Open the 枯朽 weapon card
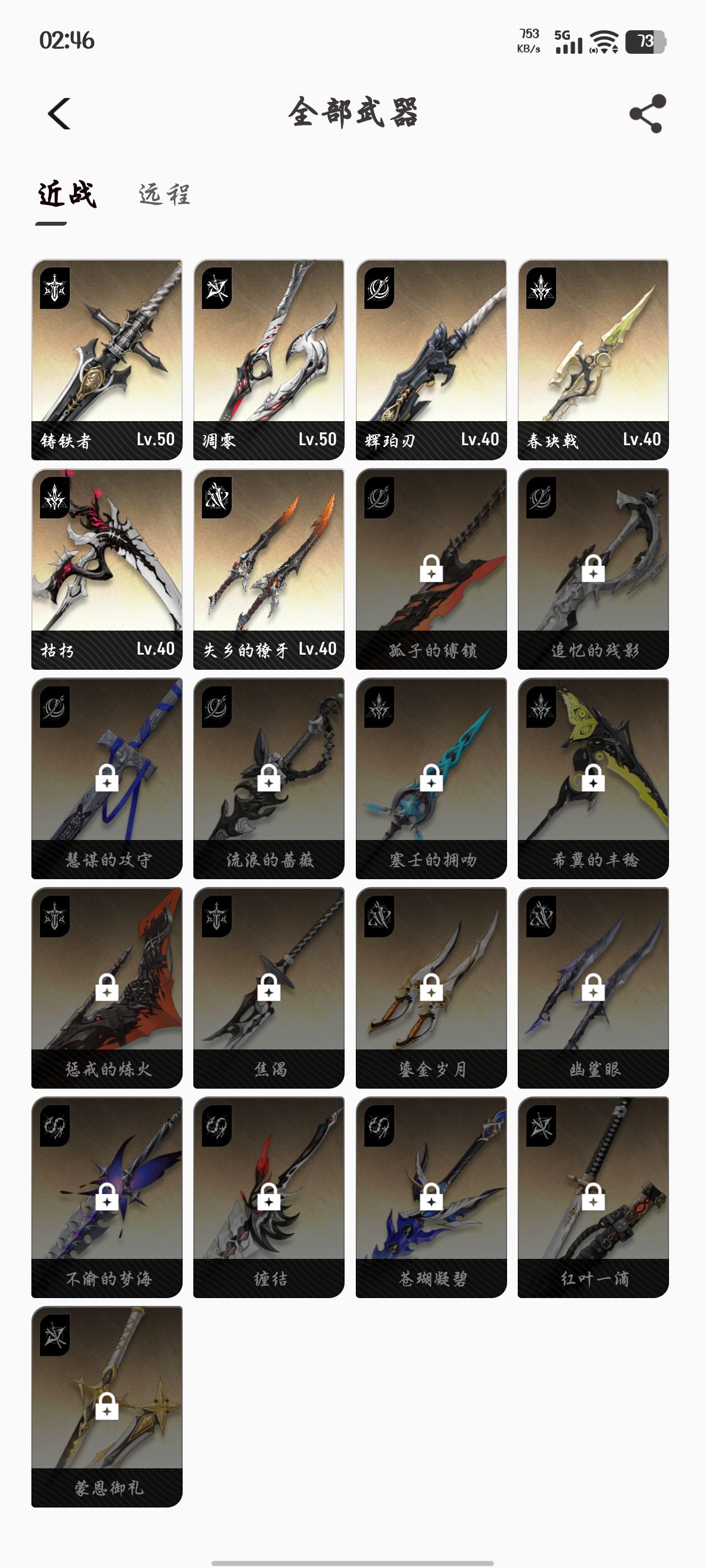The height and width of the screenshot is (1568, 706). coord(106,568)
